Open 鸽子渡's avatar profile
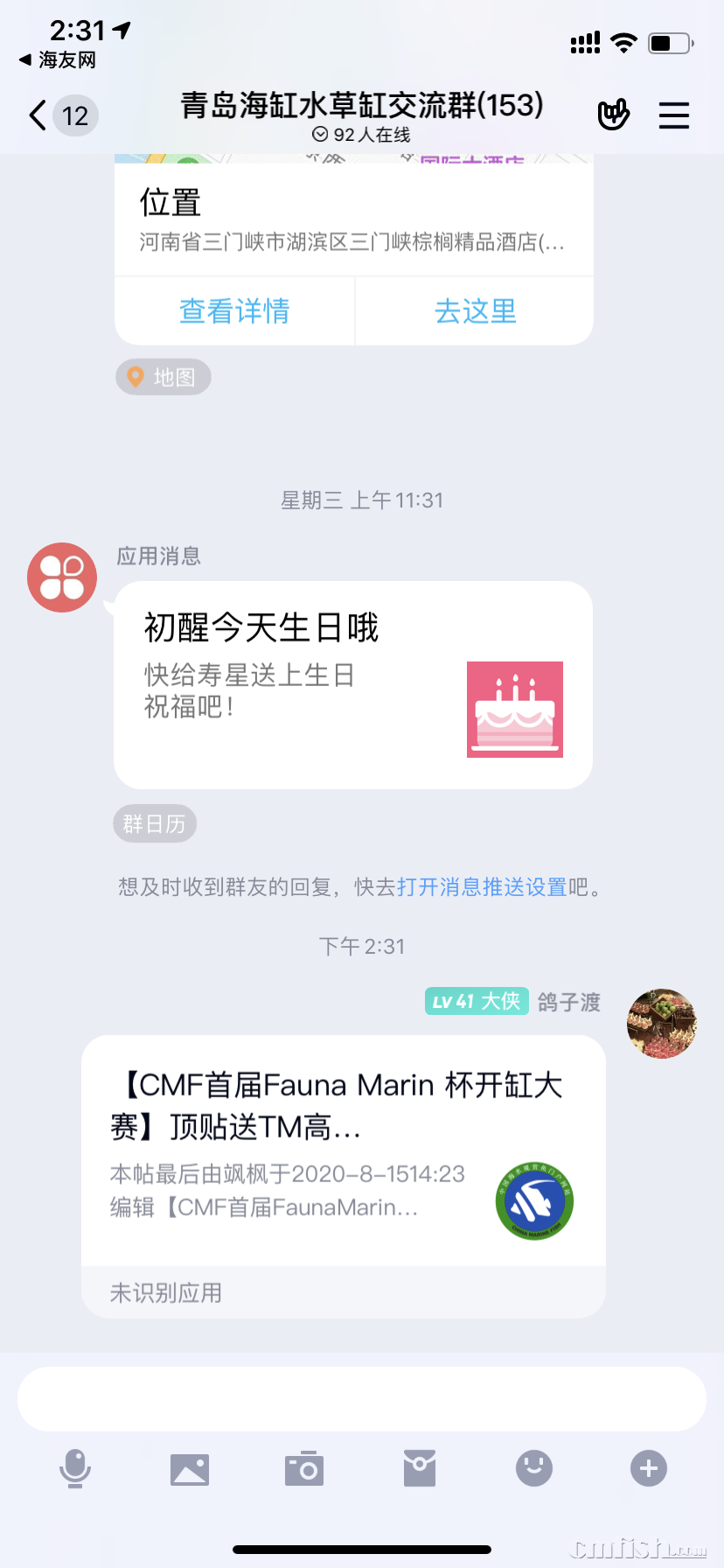Screen dimensions: 724x1568 point(661,1024)
